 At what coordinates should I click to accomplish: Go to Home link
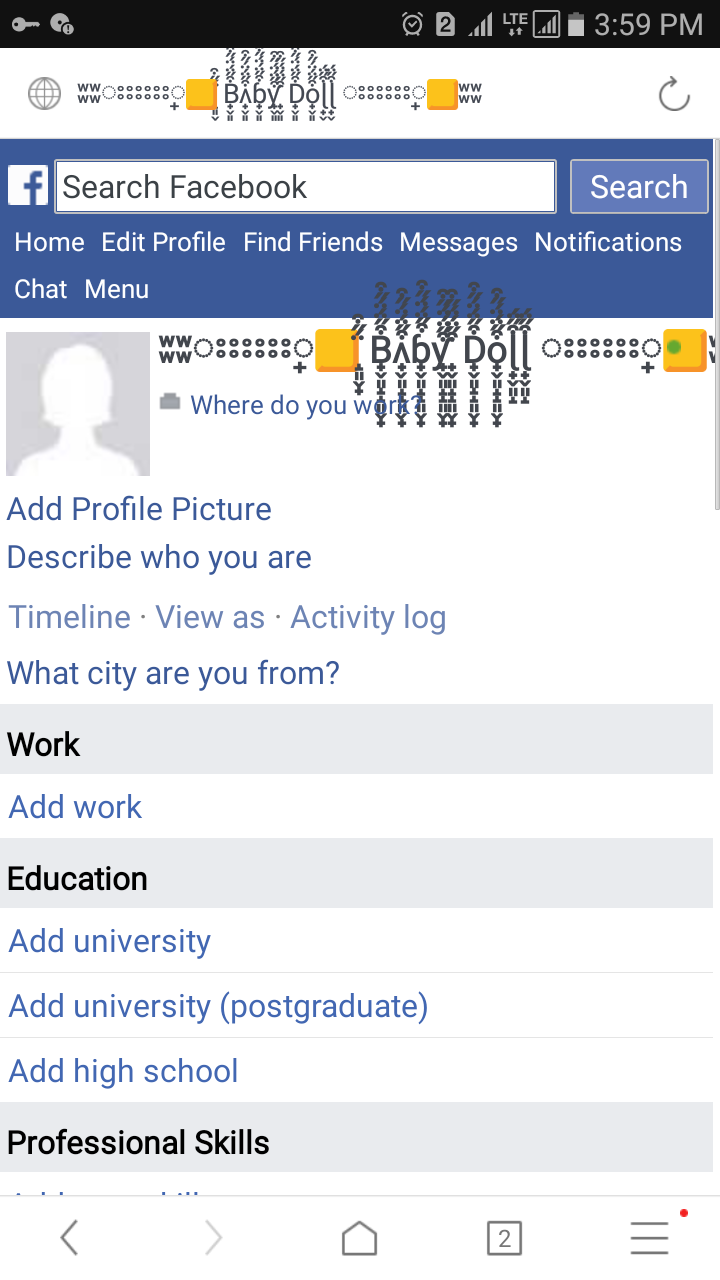[49, 242]
